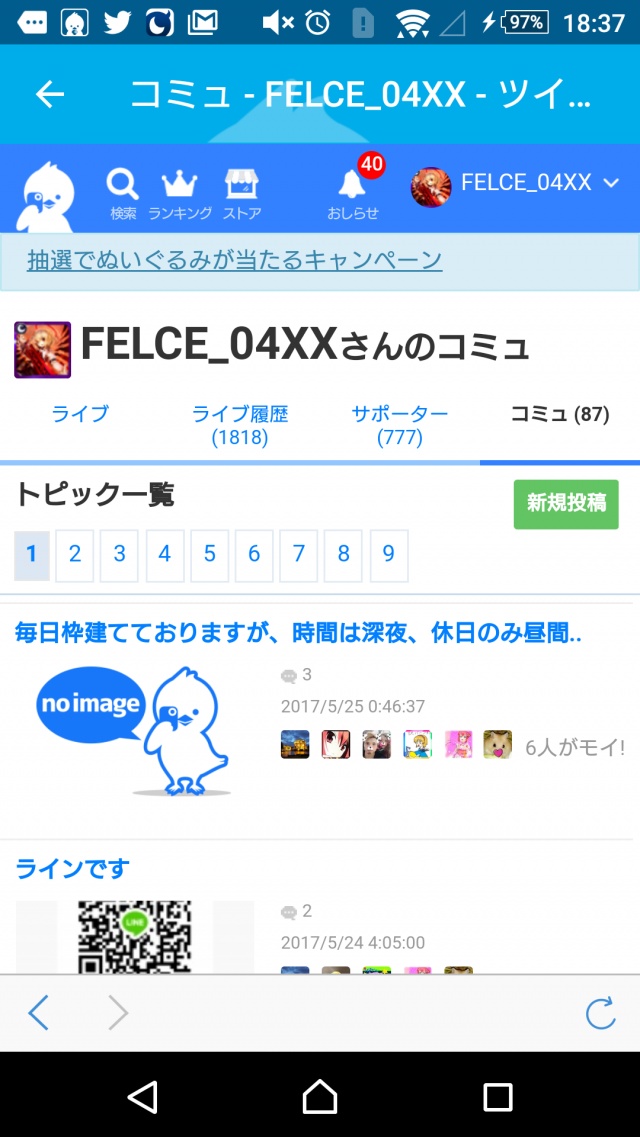Open the 検索 search icon
The width and height of the screenshot is (640, 1137).
coord(123,192)
